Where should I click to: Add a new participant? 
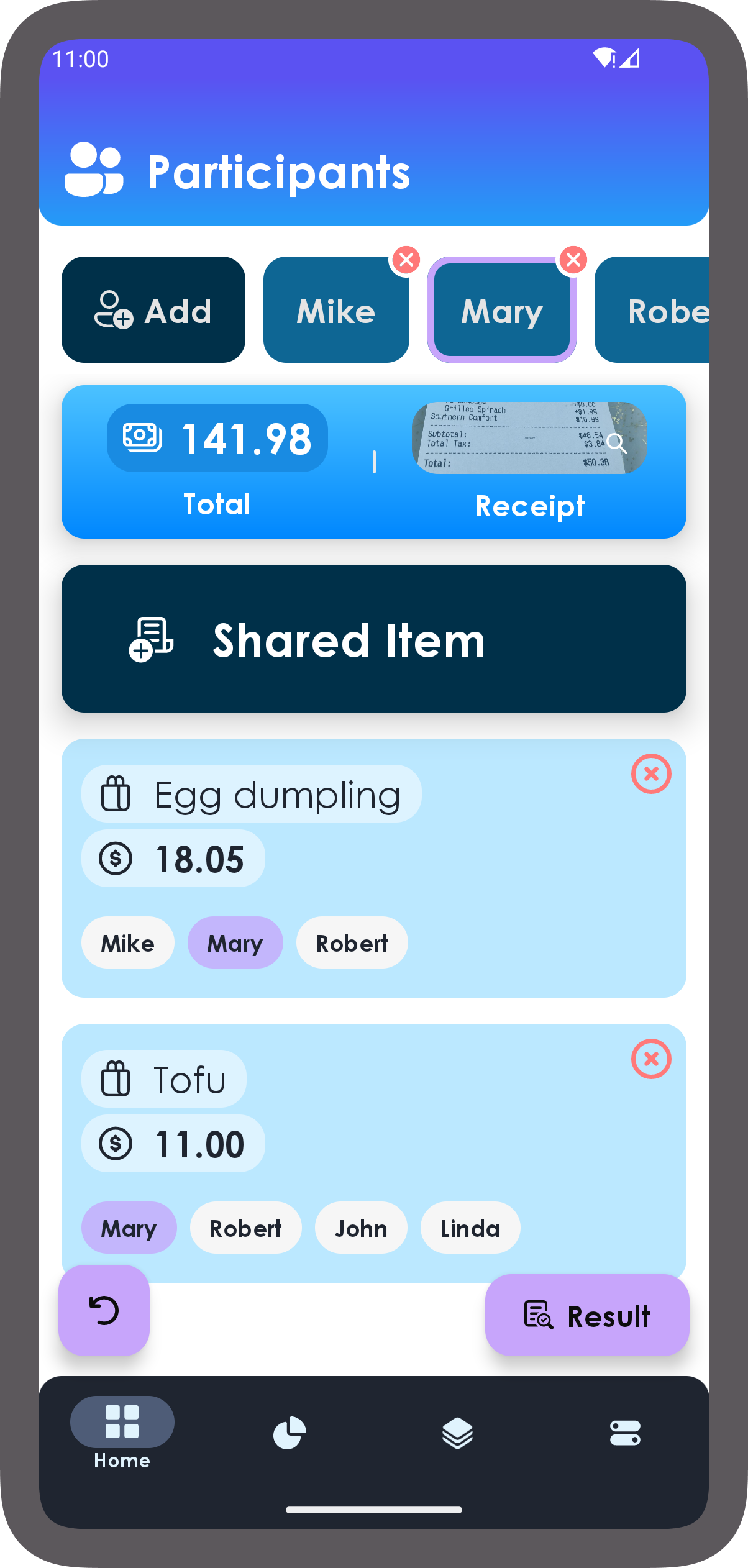(x=153, y=310)
